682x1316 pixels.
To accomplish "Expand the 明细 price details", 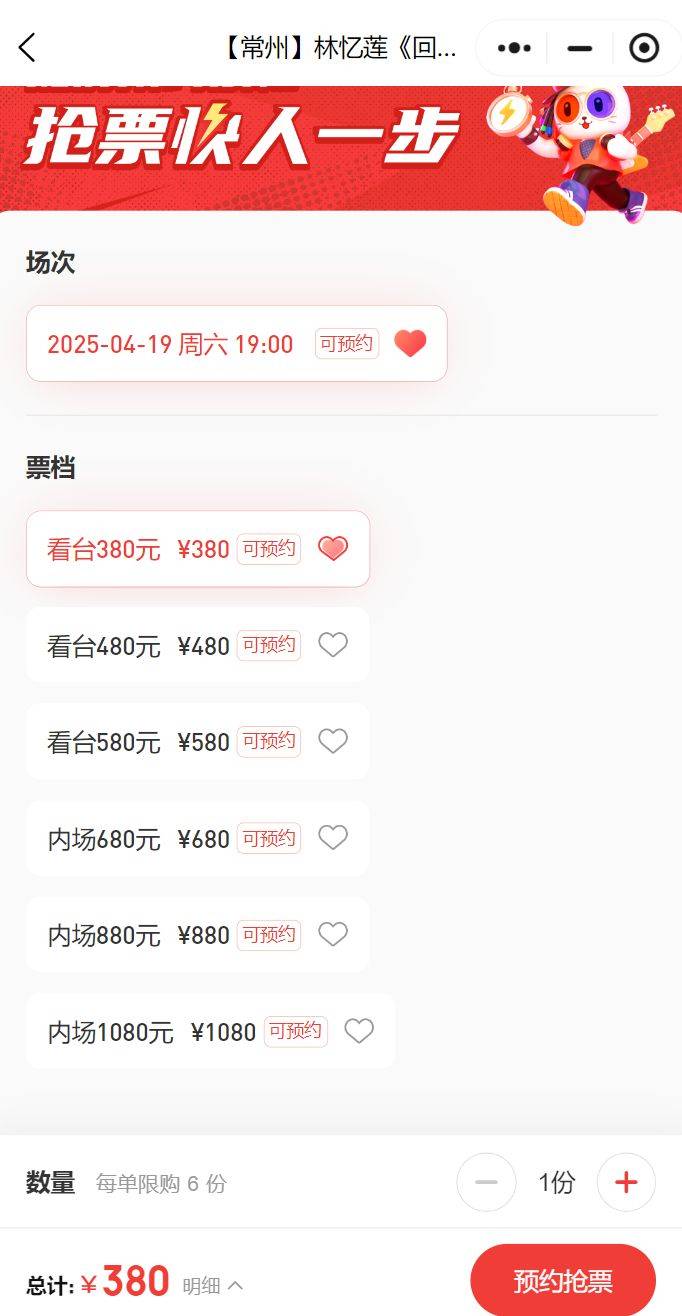I will coord(212,1286).
